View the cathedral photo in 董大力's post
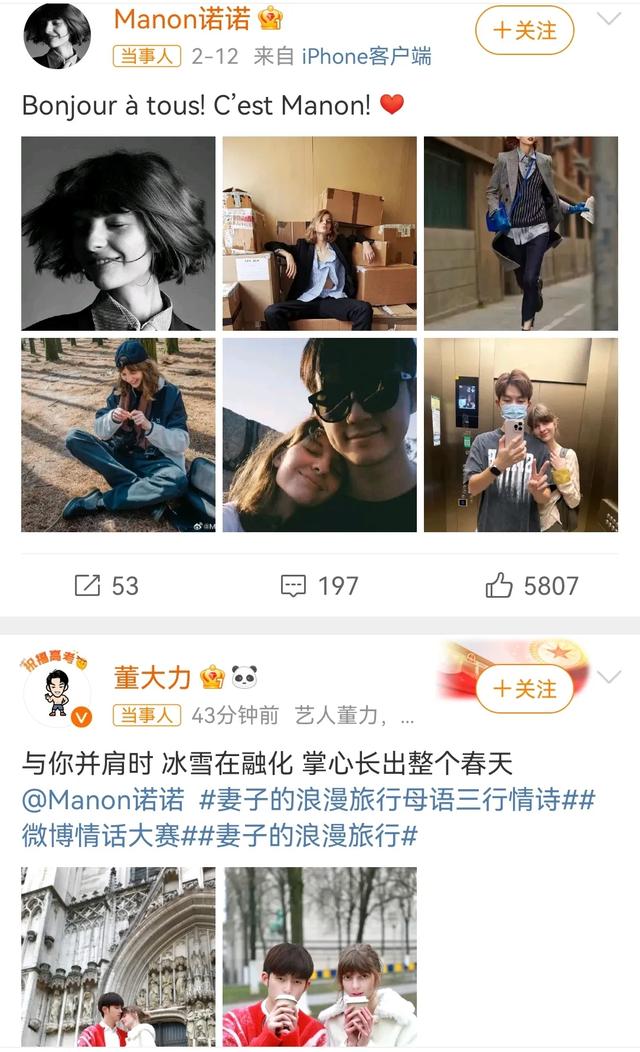The height and width of the screenshot is (1052, 640). (118, 956)
